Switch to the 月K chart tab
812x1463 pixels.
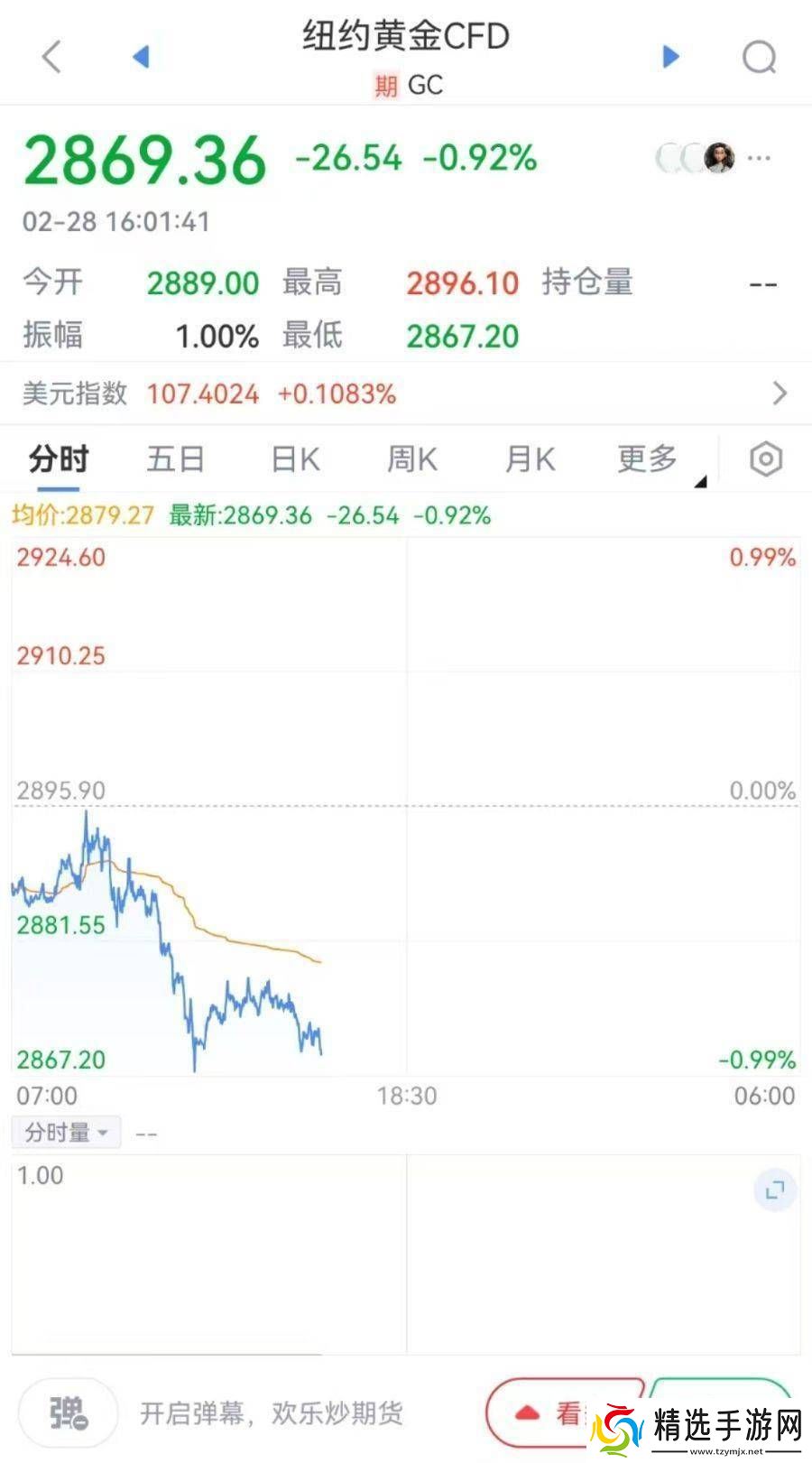pyautogui.click(x=530, y=459)
